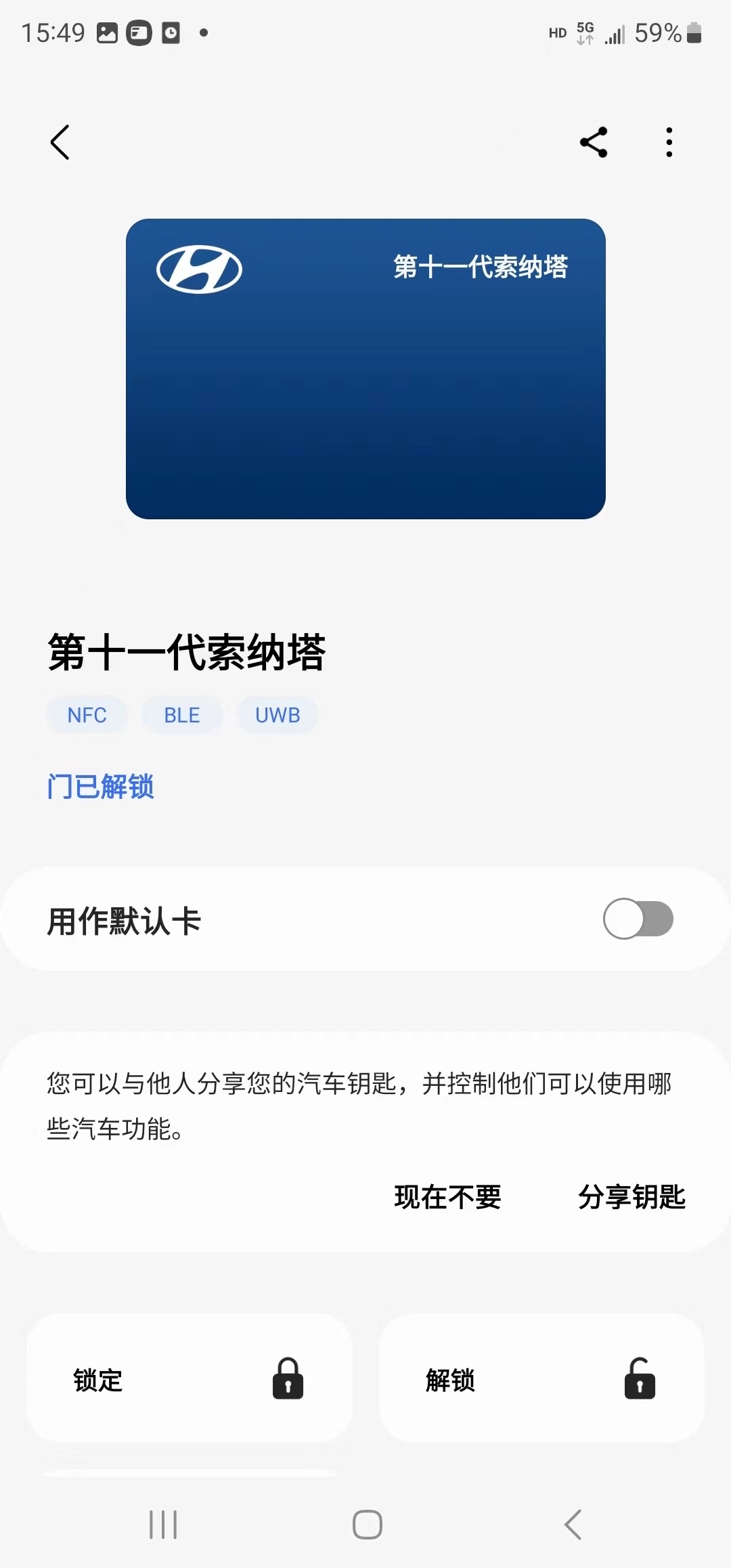
Task: Tap the 门已解锁 door status link
Action: click(99, 787)
